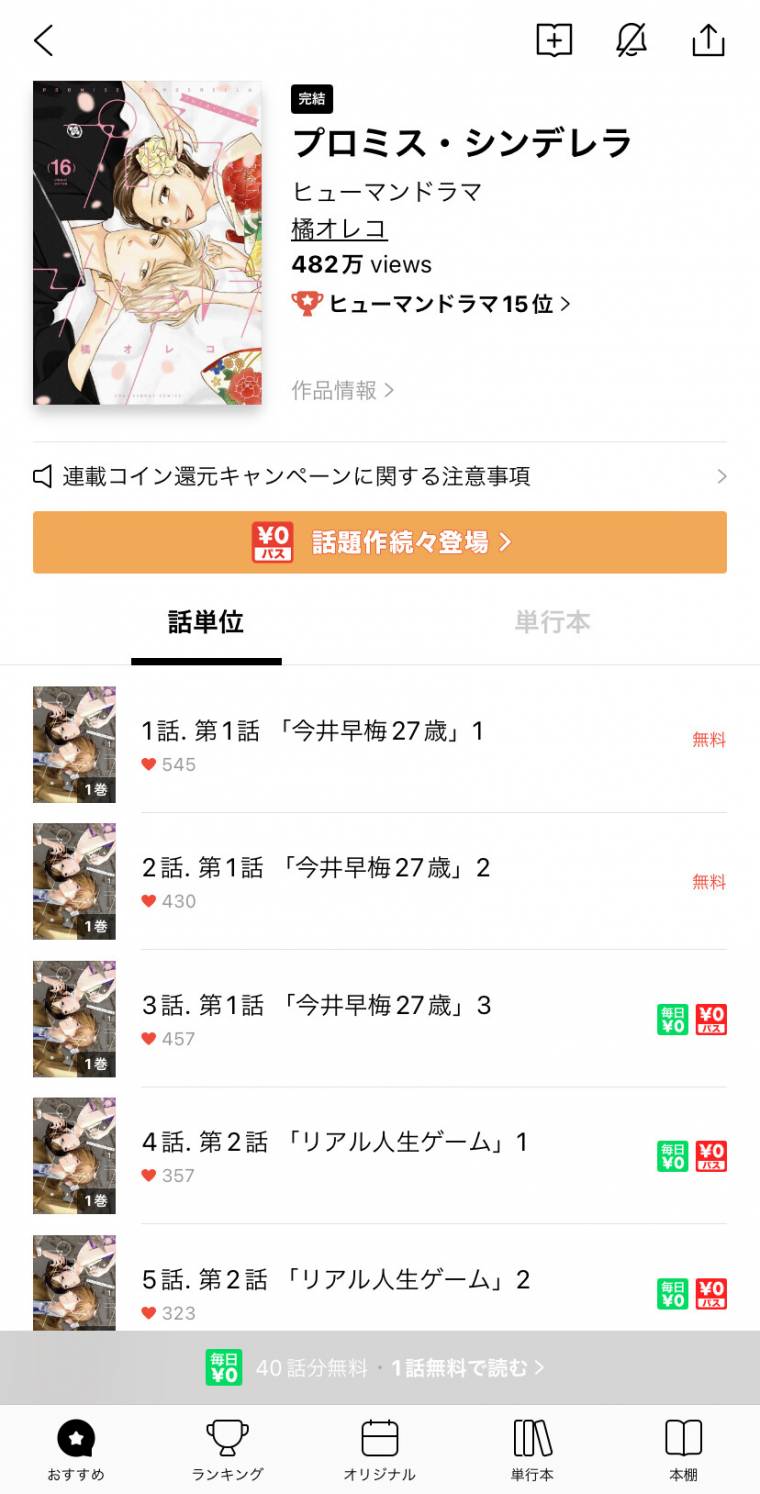Viewport: 760px width, 1494px height.
Task: Switch to the 単行本 tab
Action: click(552, 622)
